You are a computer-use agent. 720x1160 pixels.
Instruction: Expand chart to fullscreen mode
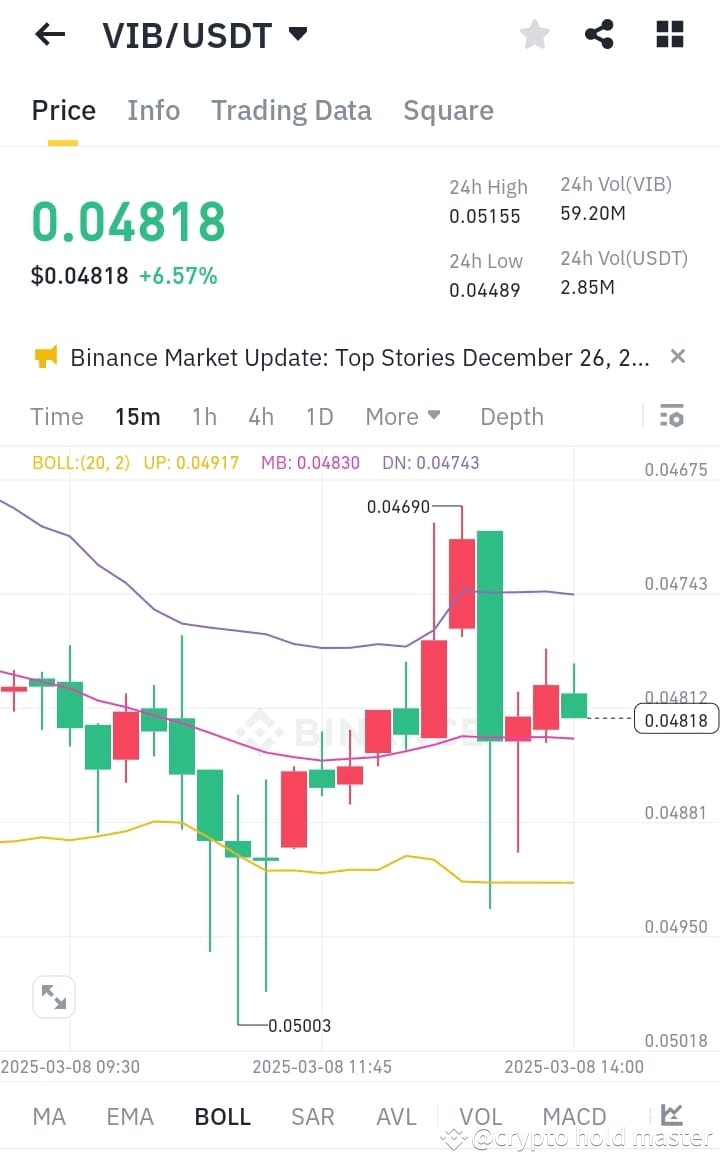[53, 997]
